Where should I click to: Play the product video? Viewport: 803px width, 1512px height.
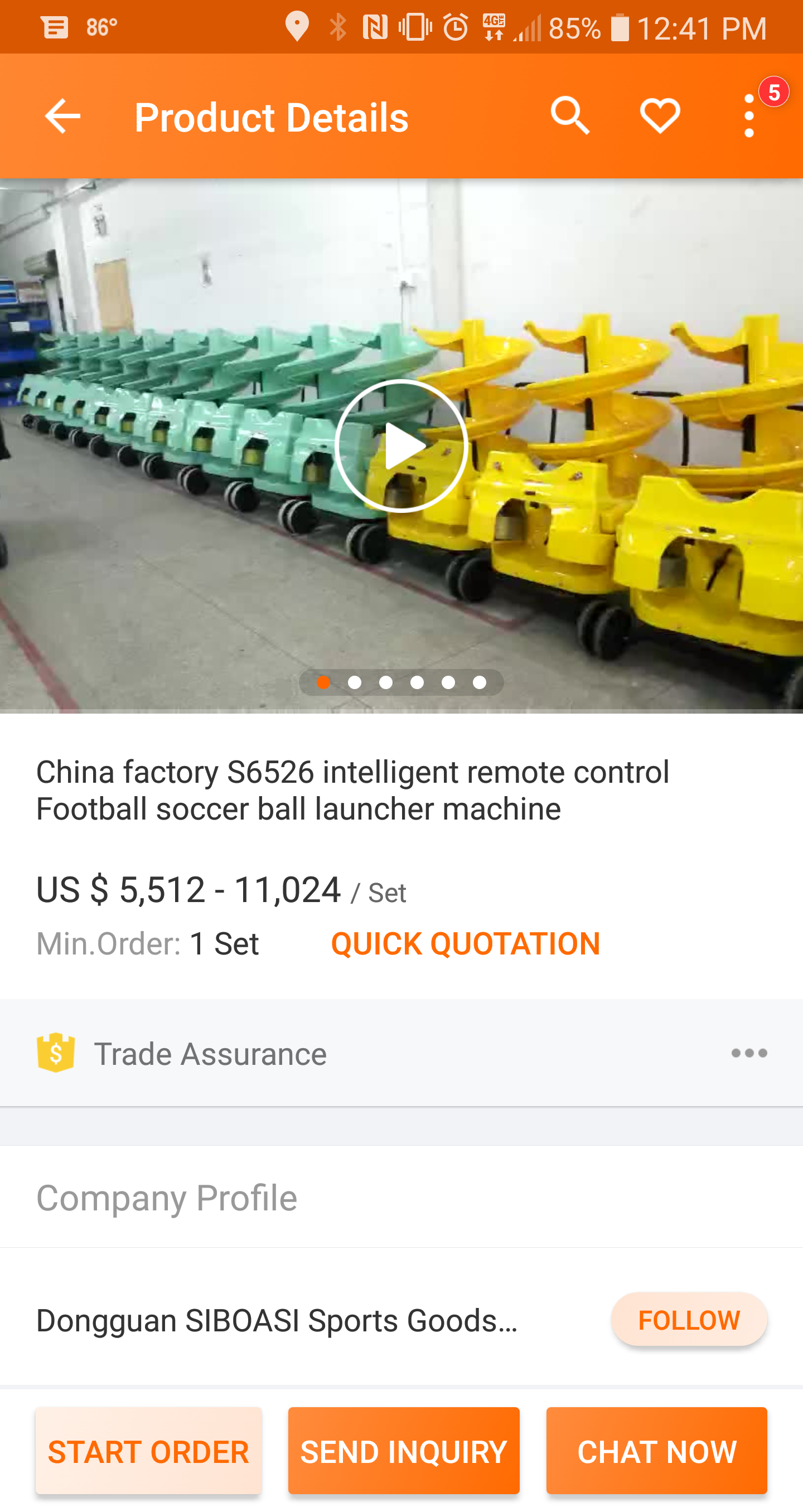pos(401,446)
